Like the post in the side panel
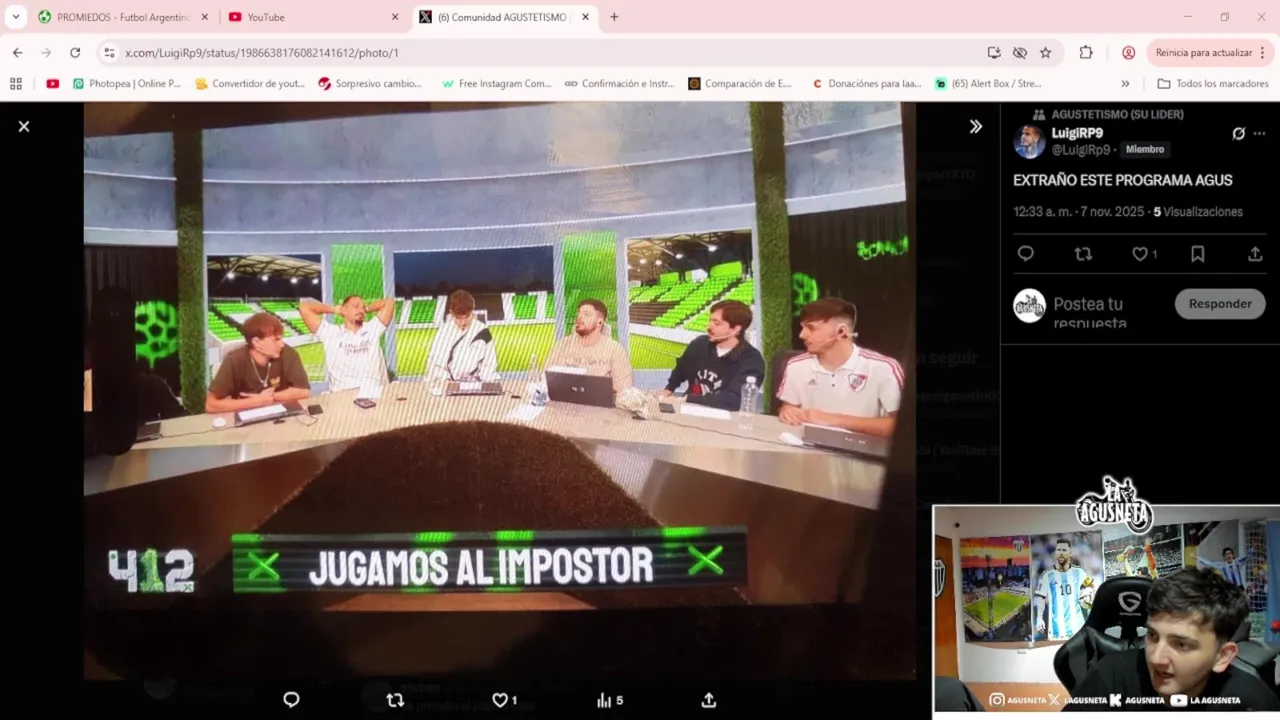1280x720 pixels. 1140,254
